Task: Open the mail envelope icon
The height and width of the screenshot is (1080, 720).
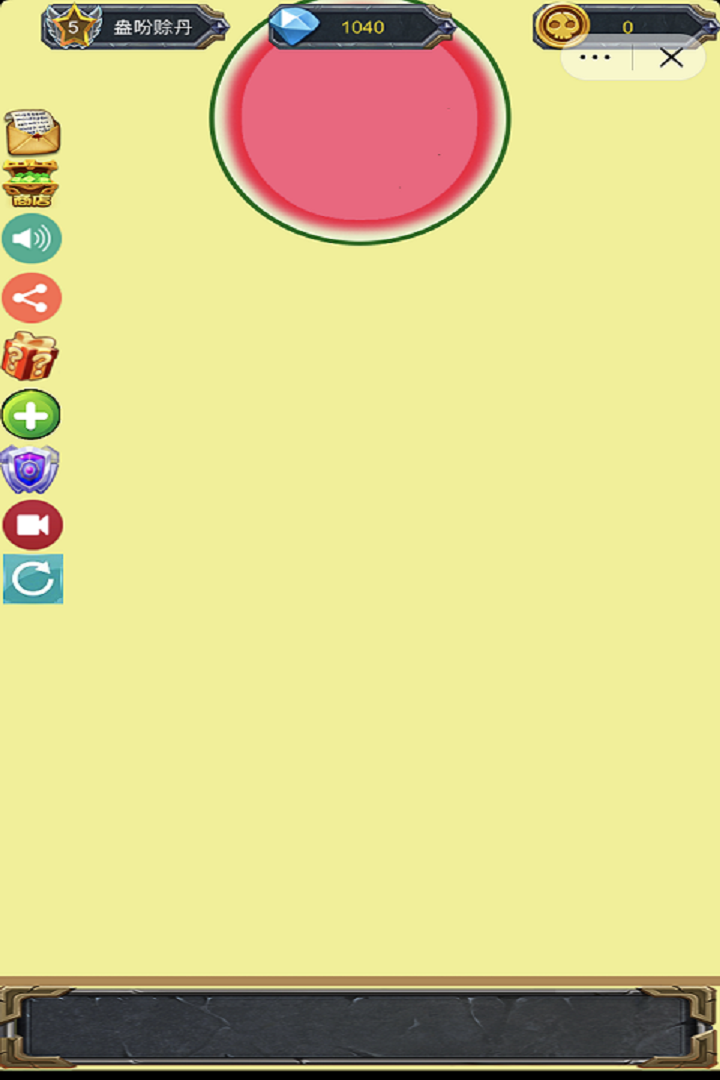Action: (x=32, y=132)
